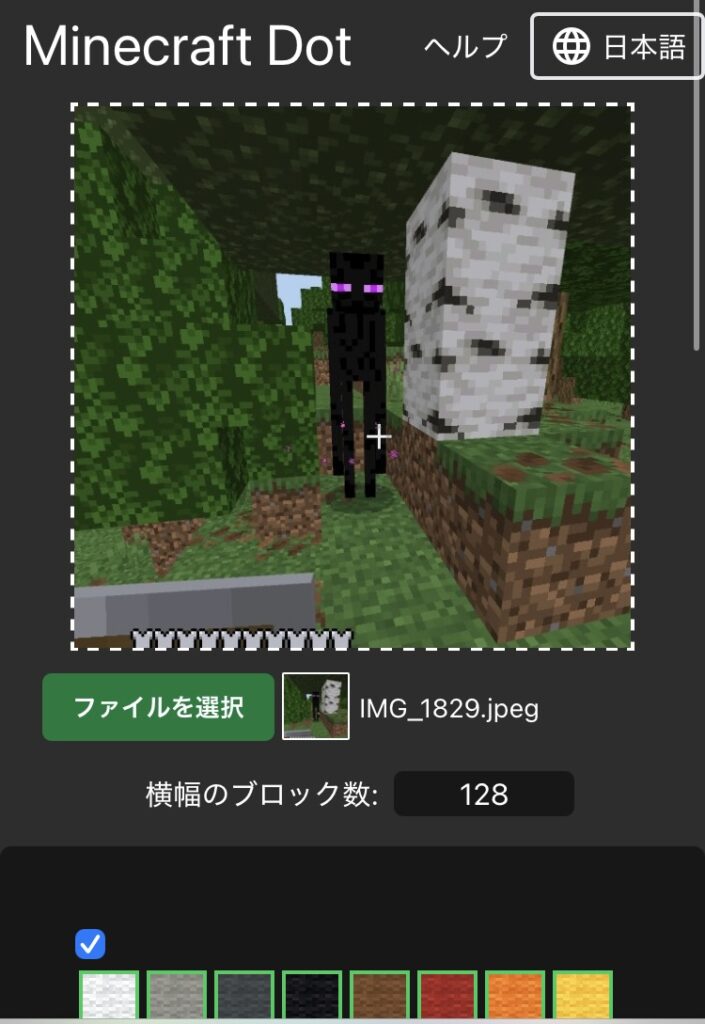Select the orange wool block swatch
Viewport: 705px width, 1024px height.
515,996
